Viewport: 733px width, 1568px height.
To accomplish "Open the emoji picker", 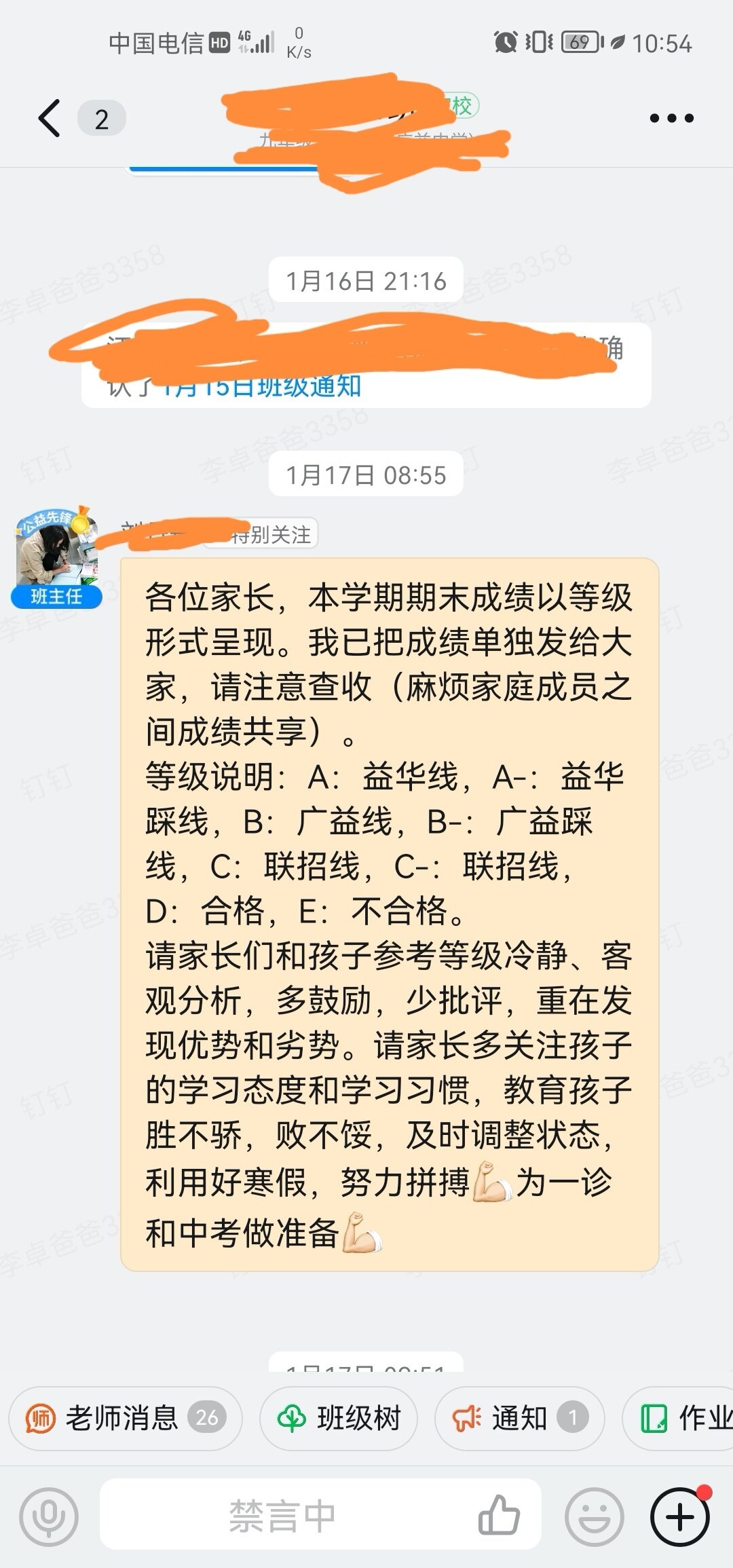I will pos(595,1516).
